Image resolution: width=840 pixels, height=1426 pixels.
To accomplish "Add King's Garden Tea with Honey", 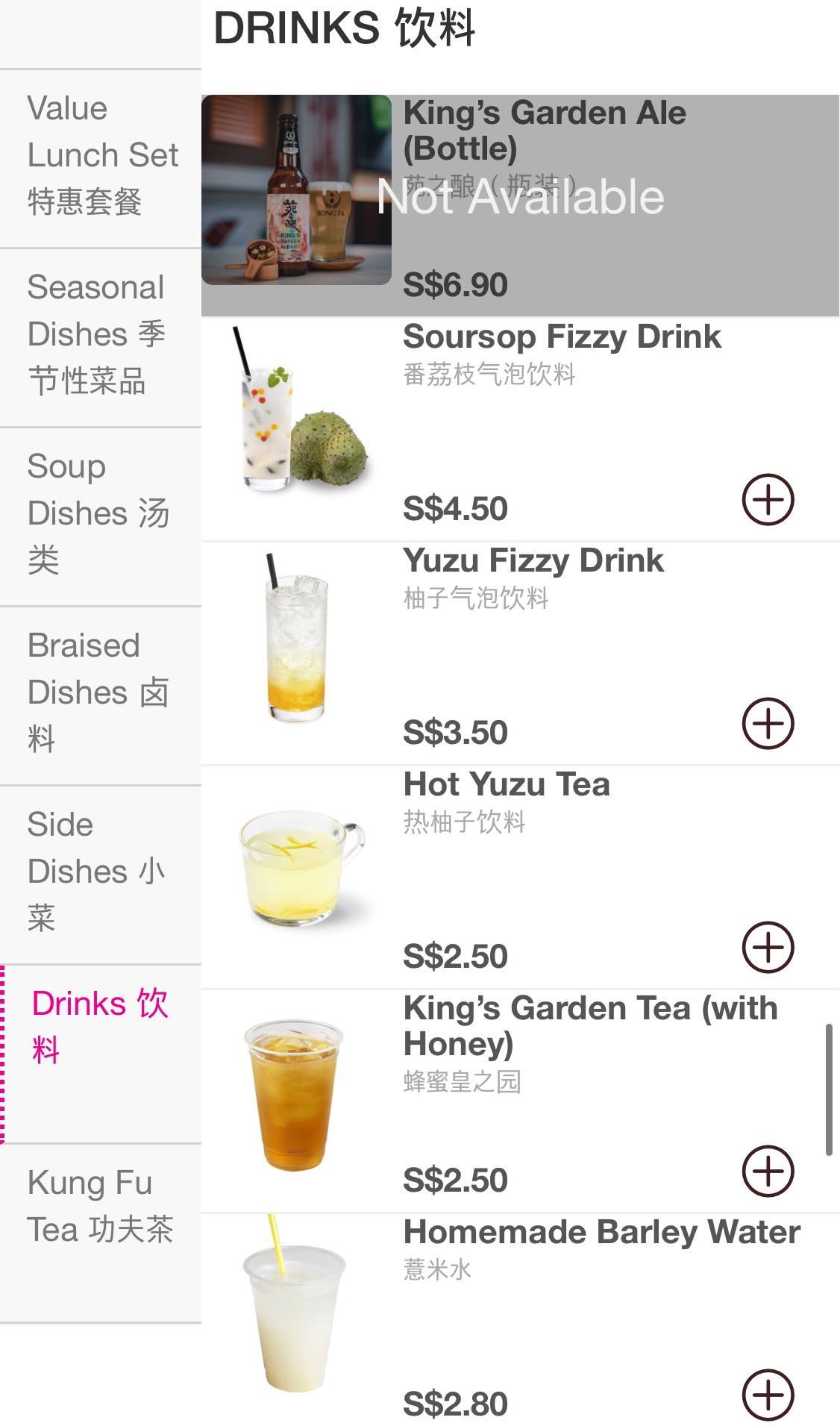I will click(768, 1171).
